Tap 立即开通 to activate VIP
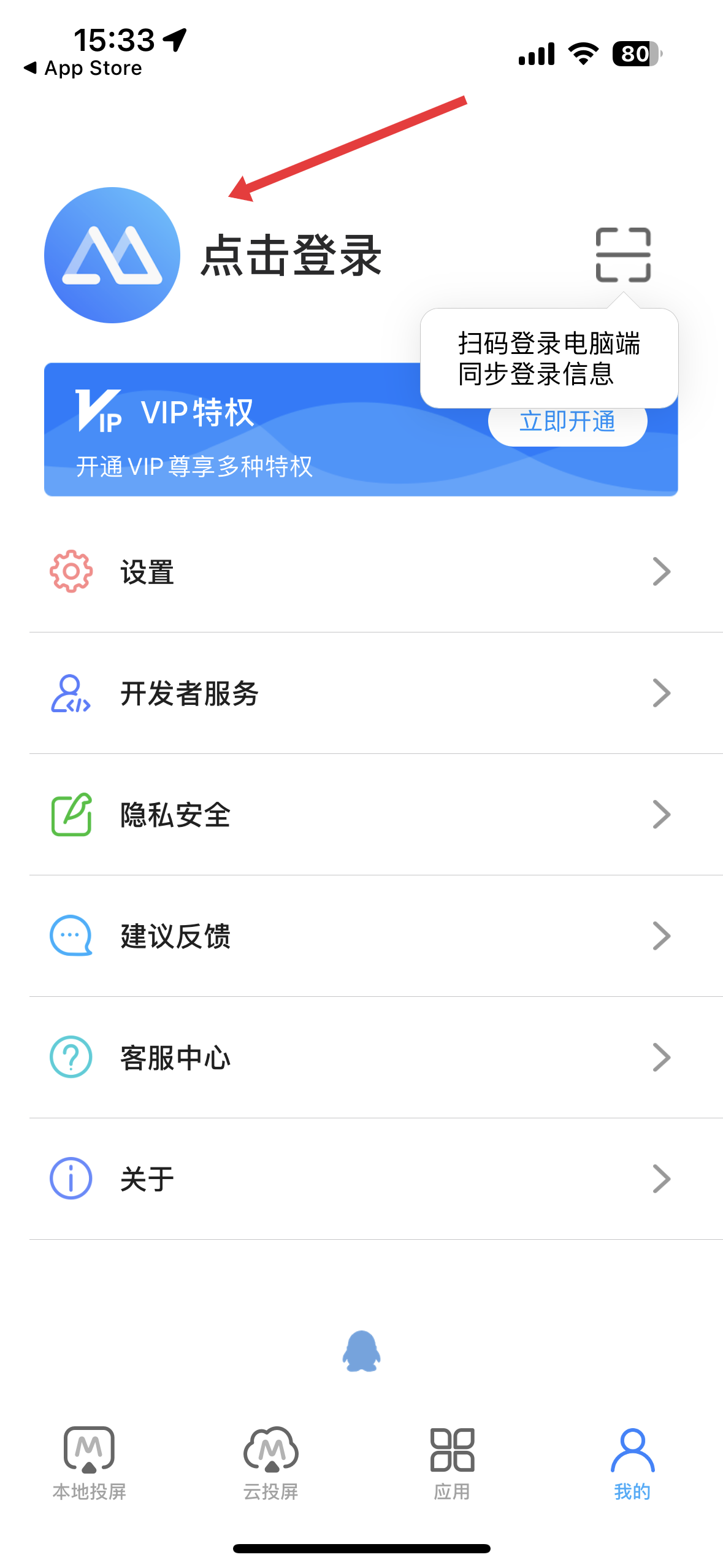 tap(567, 422)
